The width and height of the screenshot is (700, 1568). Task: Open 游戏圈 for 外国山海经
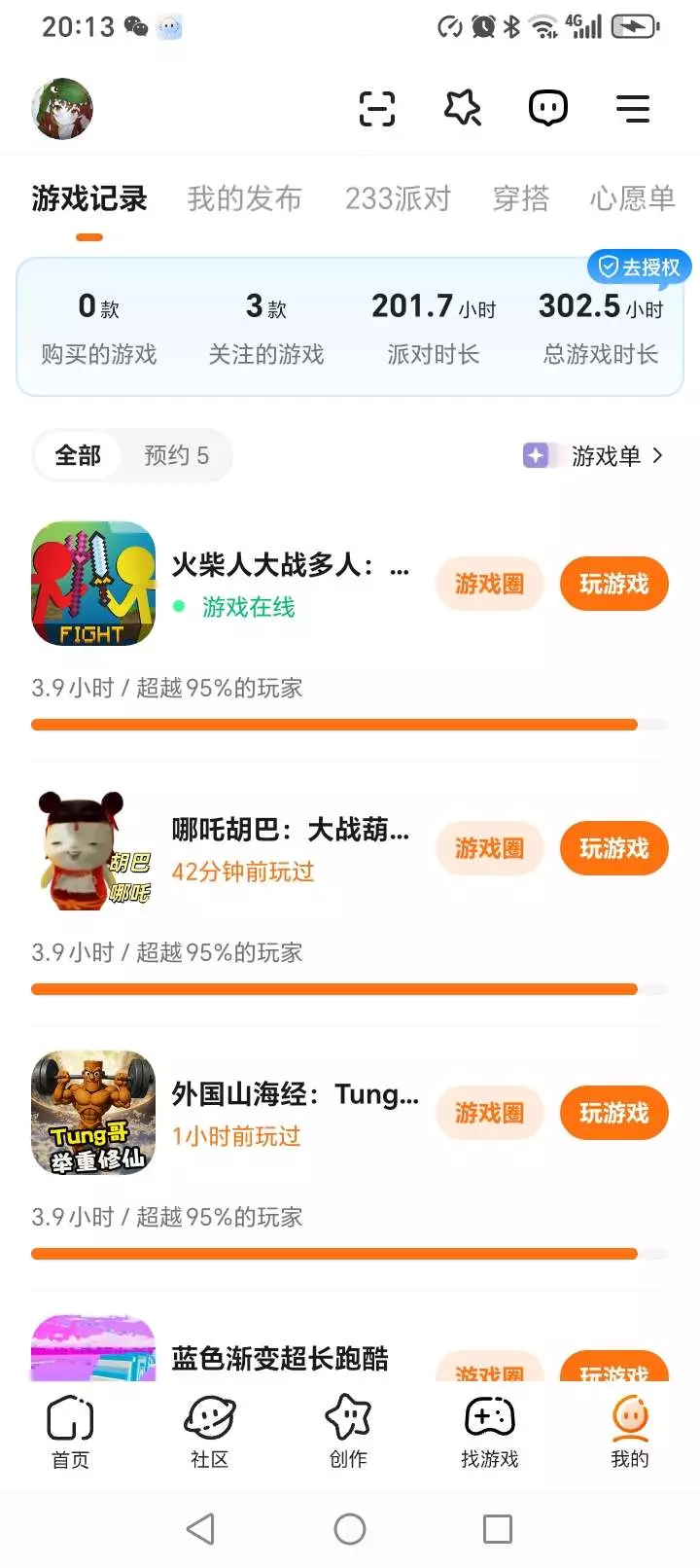489,1113
